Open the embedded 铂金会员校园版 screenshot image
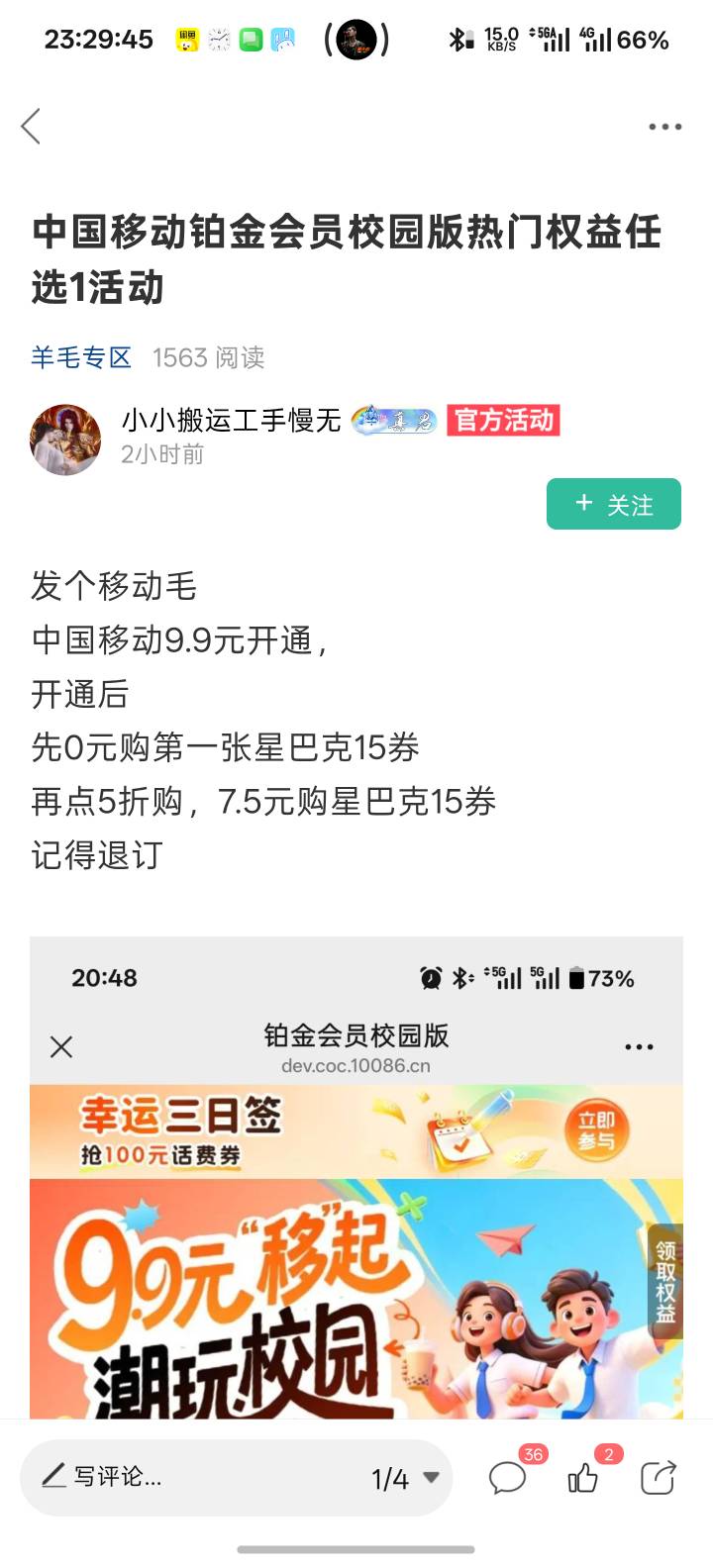Screen dimensions: 713x1568 pos(356,1177)
